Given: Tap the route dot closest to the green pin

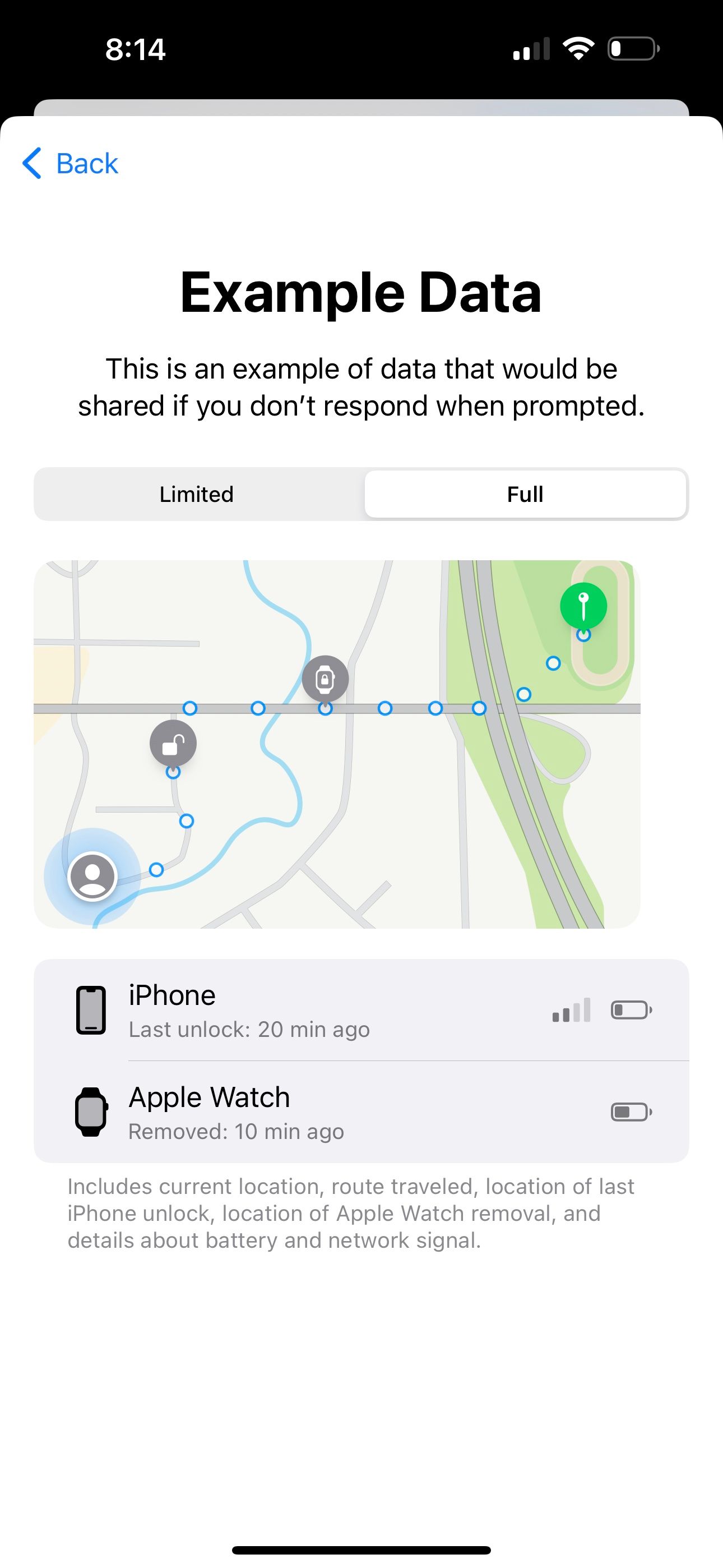Looking at the screenshot, I should tap(585, 635).
